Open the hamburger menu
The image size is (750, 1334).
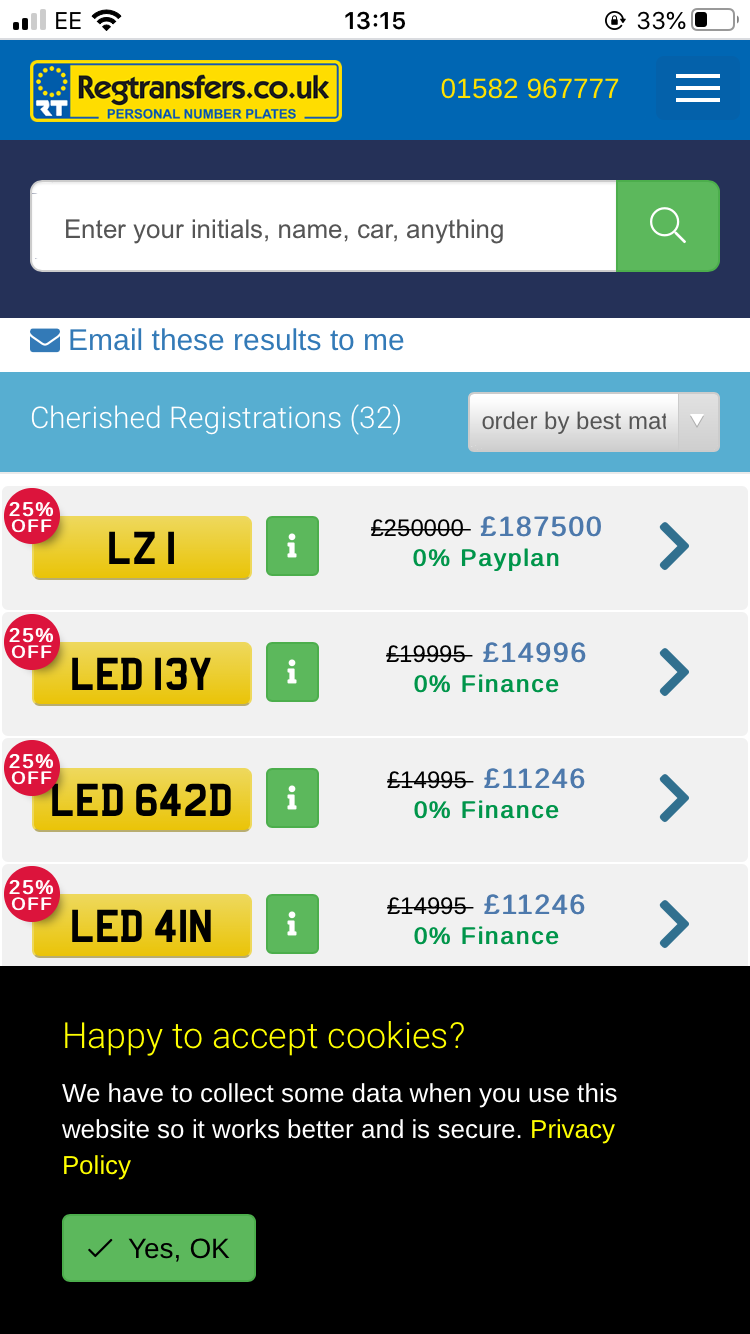click(x=697, y=88)
